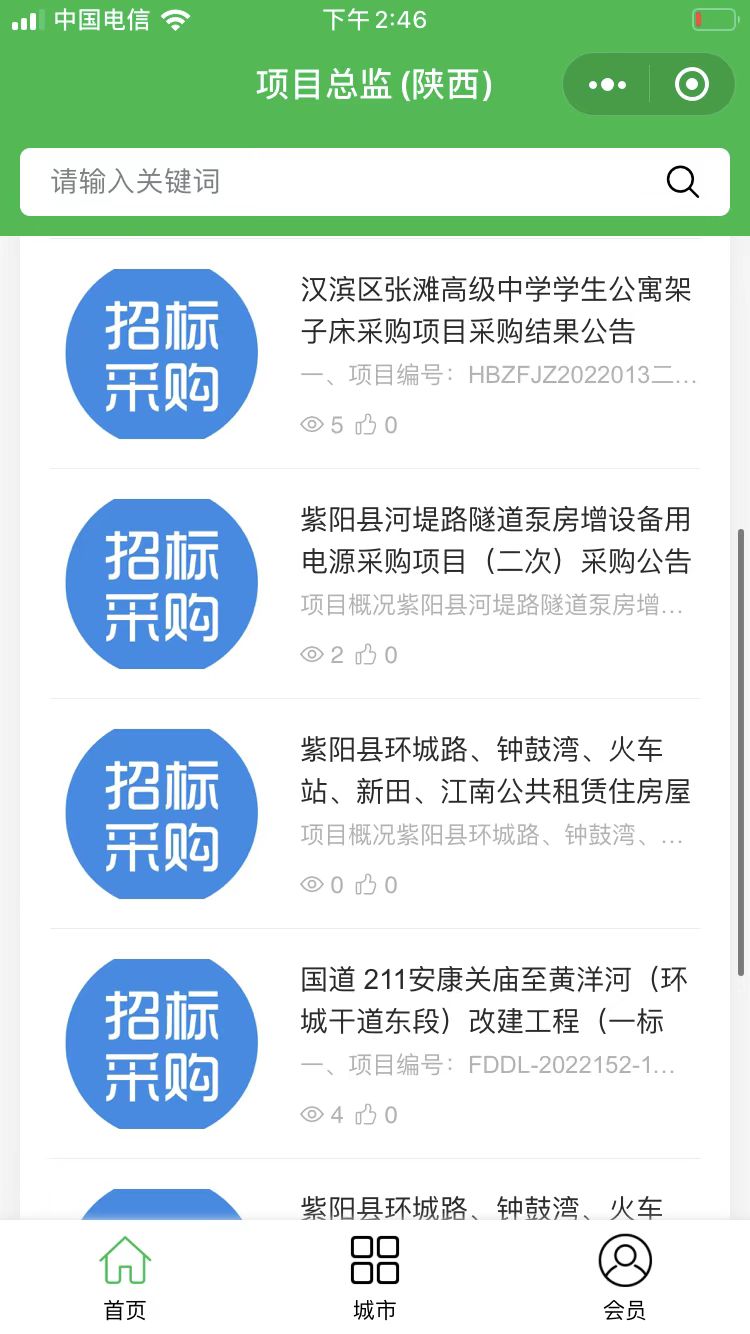The width and height of the screenshot is (750, 1334).
Task: Open the 紫阳县河堤路隧道泵房 procurement notice
Action: pyautogui.click(x=497, y=540)
